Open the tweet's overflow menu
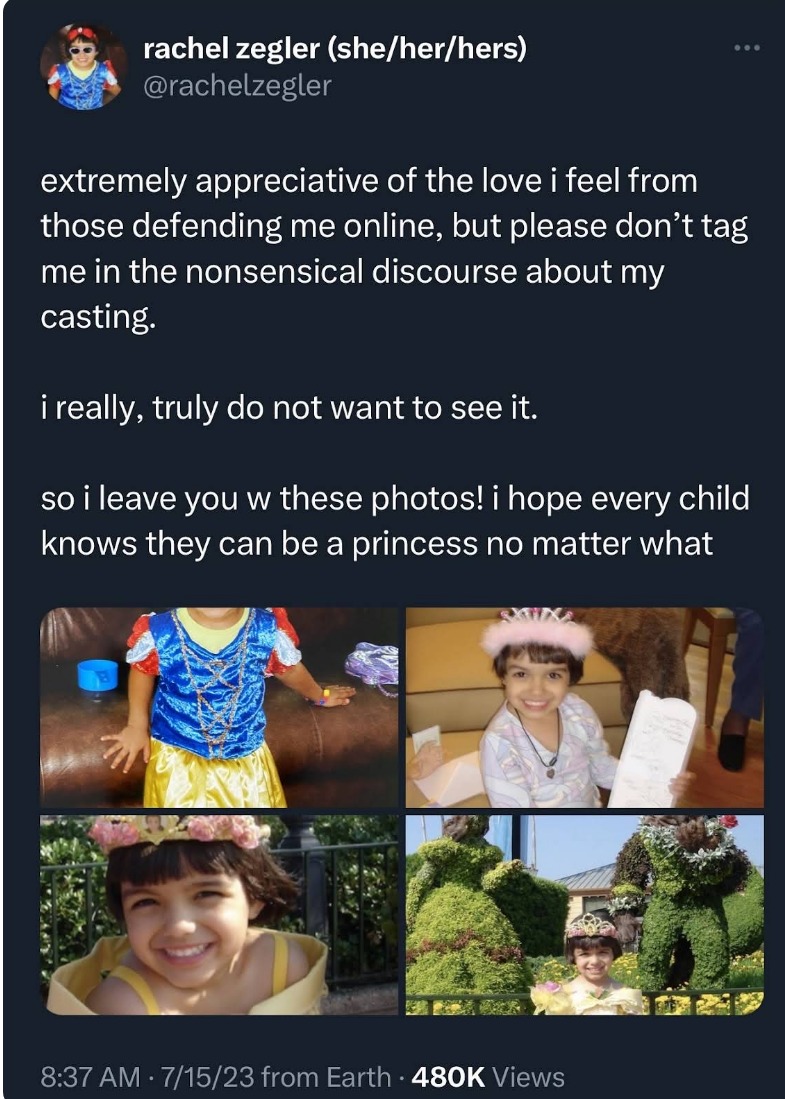785x1099 pixels. point(744,48)
